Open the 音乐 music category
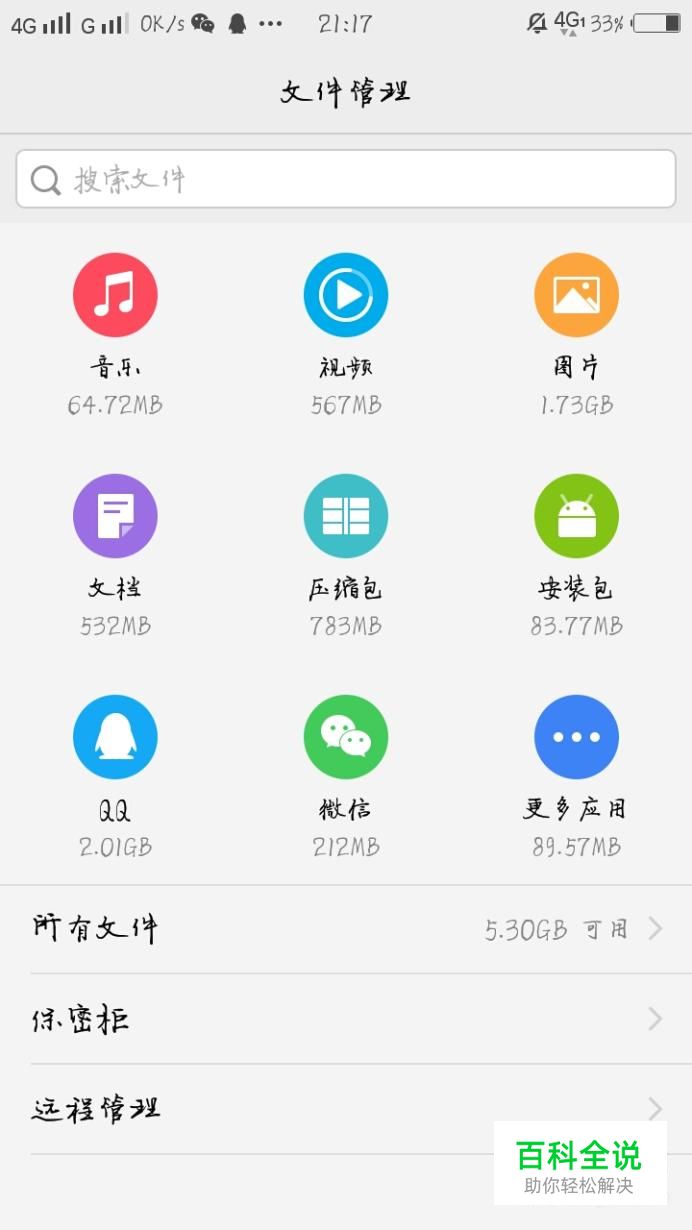The height and width of the screenshot is (1230, 692). pos(115,296)
